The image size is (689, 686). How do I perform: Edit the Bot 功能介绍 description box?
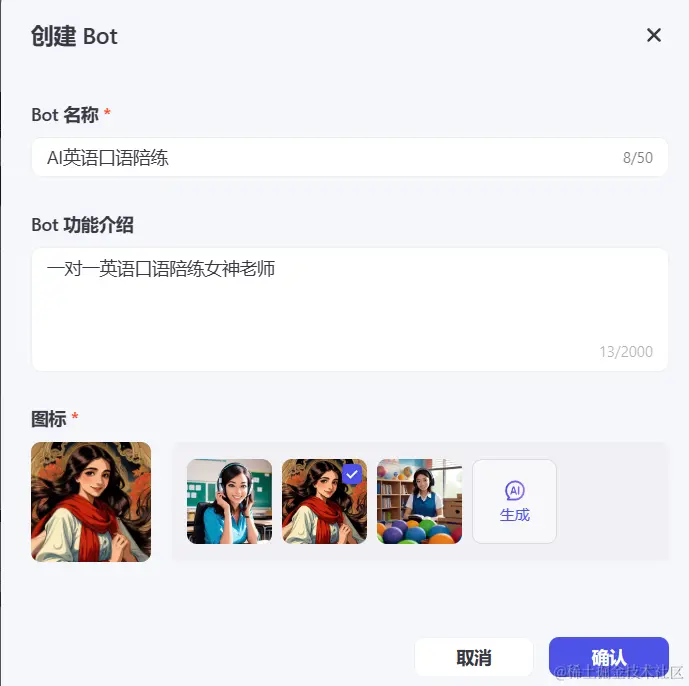coord(350,308)
